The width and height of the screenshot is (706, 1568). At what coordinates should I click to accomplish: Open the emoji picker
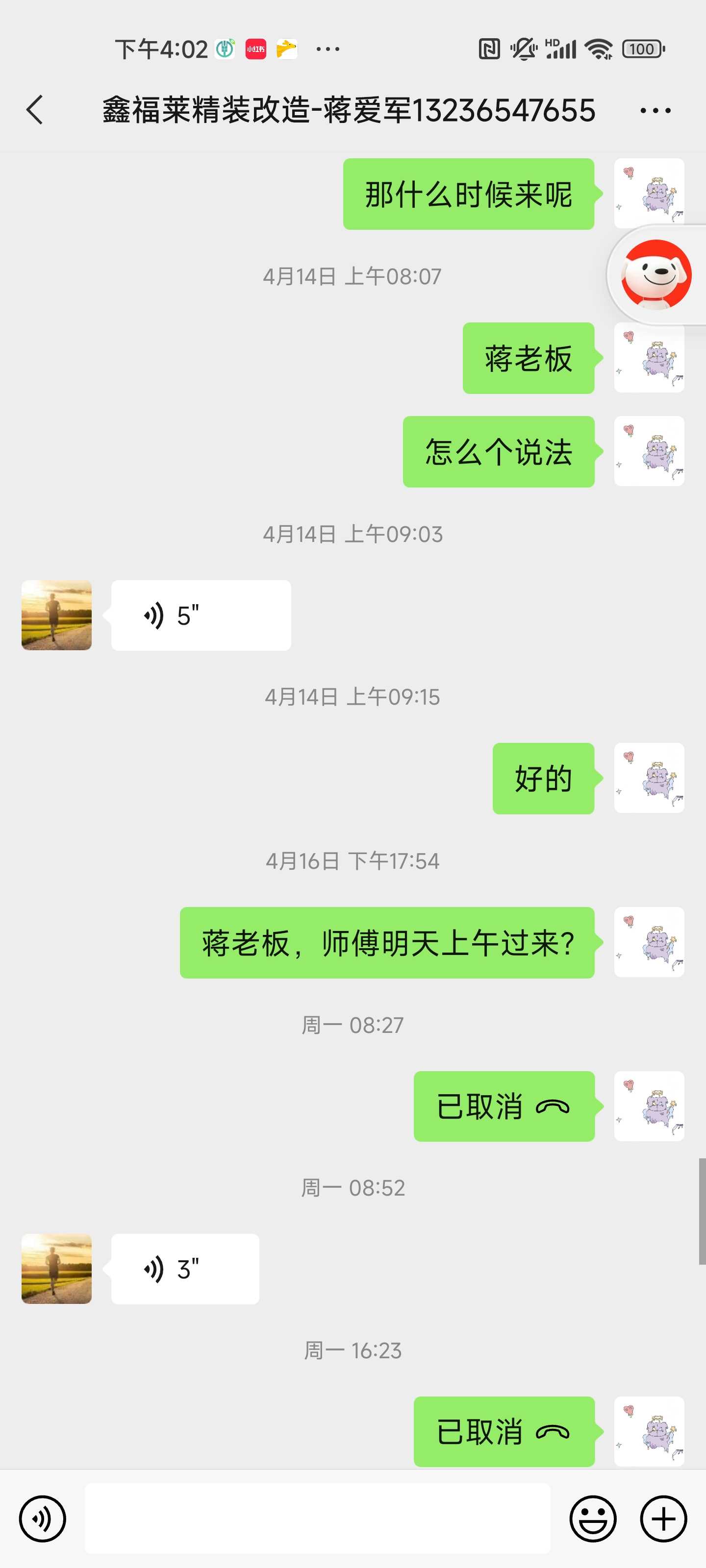tap(592, 1519)
